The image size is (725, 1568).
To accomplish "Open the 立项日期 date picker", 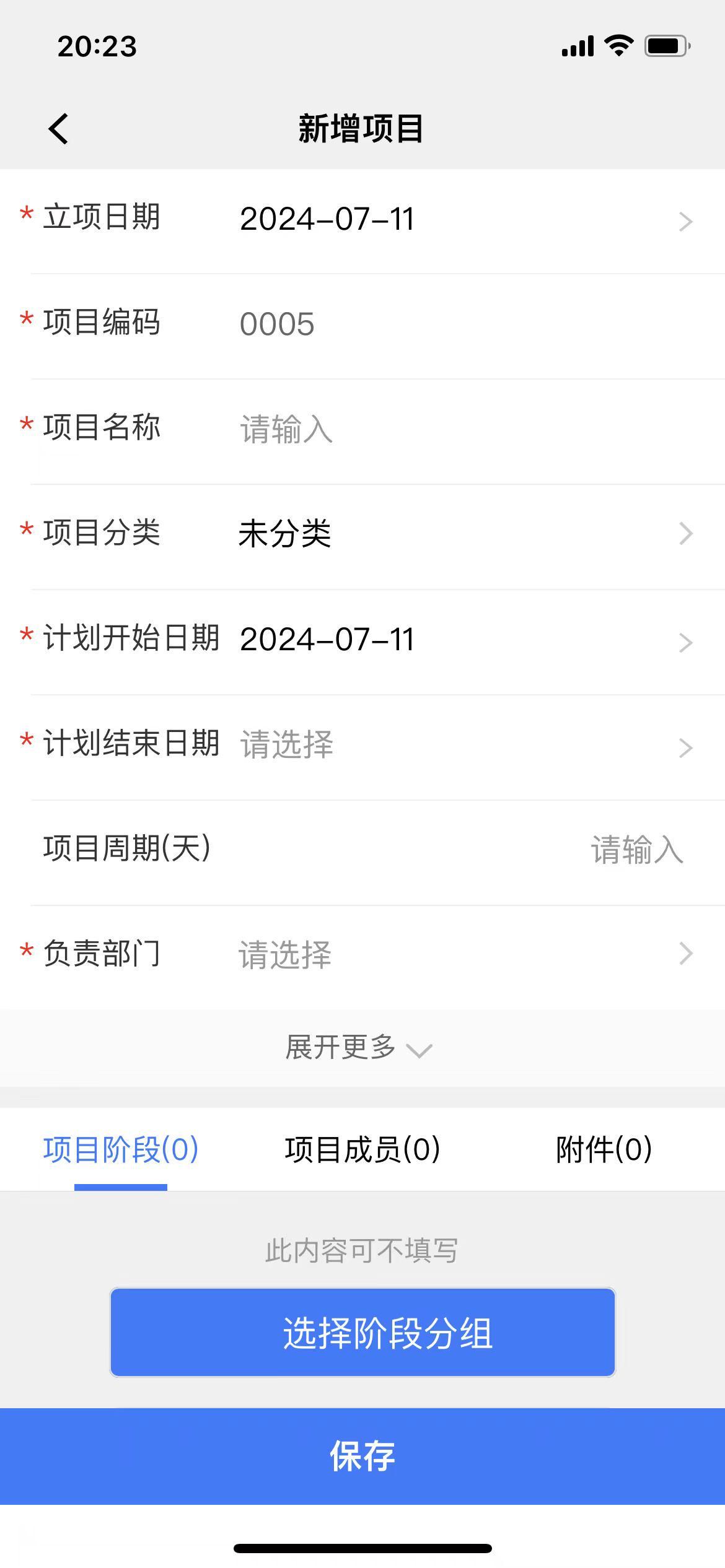I will (x=459, y=220).
